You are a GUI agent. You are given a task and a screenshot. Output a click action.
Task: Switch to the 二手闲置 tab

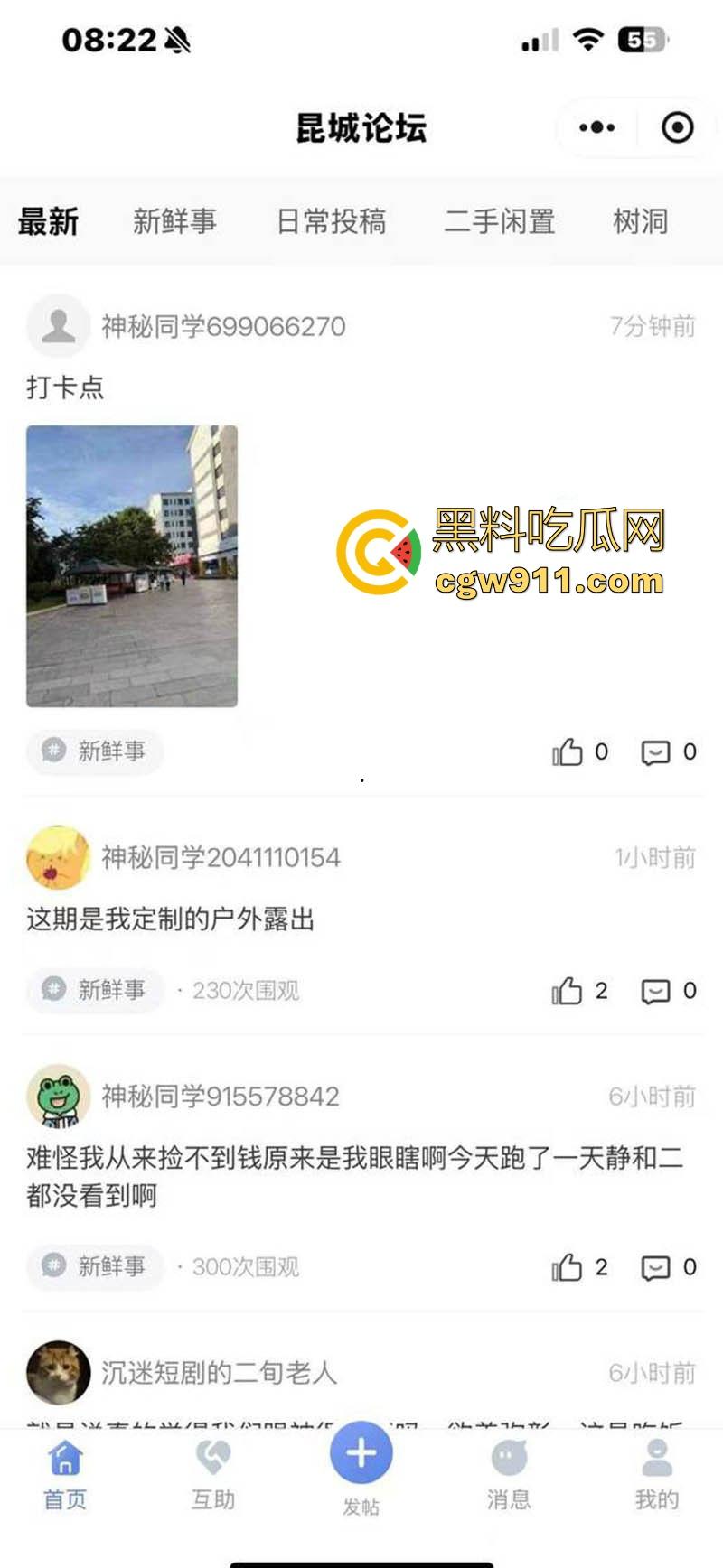coord(502,222)
